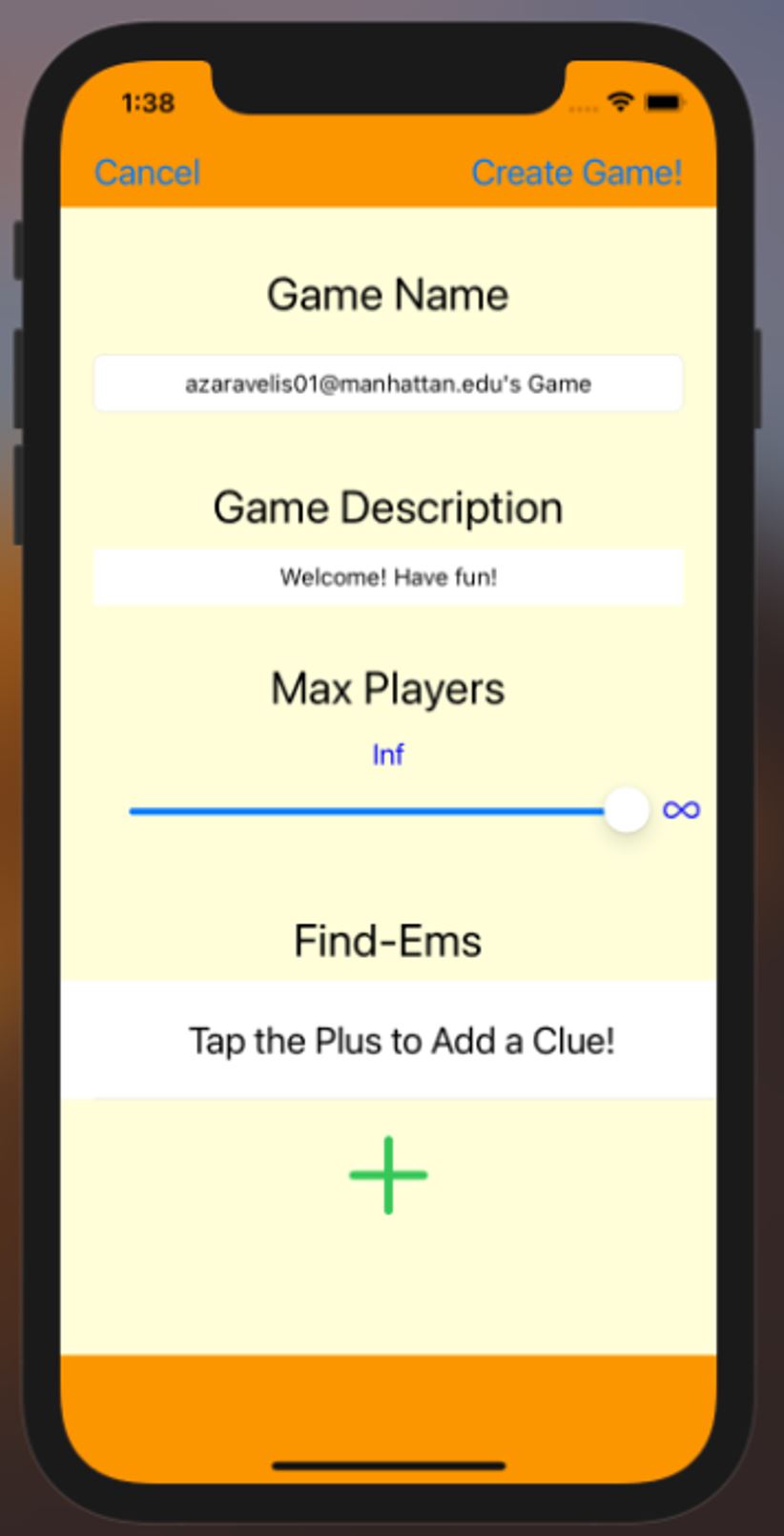The image size is (784, 1536).
Task: Tap Create Game! to finish
Action: pyautogui.click(x=576, y=173)
